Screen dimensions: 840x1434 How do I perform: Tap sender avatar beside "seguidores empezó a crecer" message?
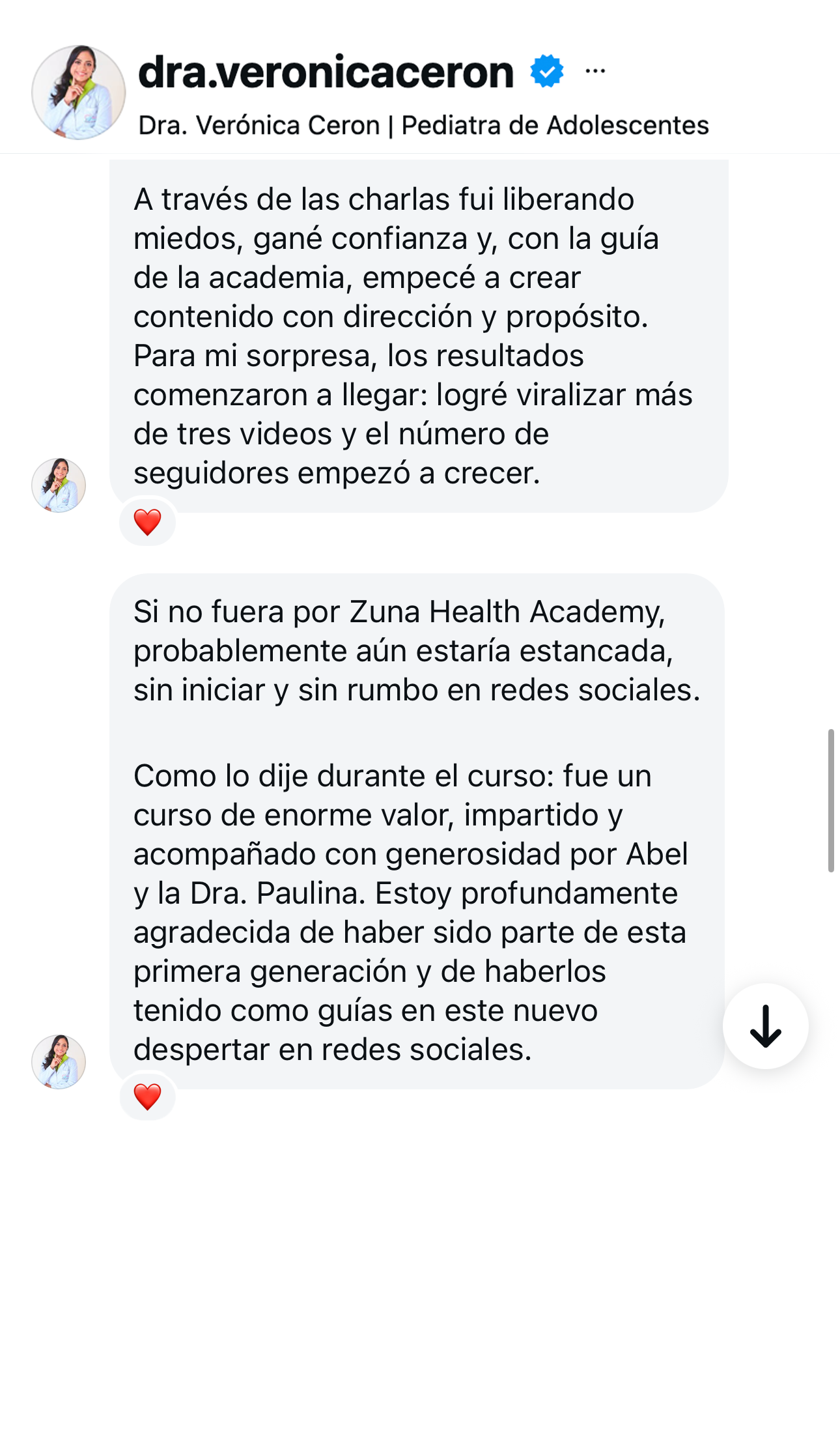tap(59, 485)
